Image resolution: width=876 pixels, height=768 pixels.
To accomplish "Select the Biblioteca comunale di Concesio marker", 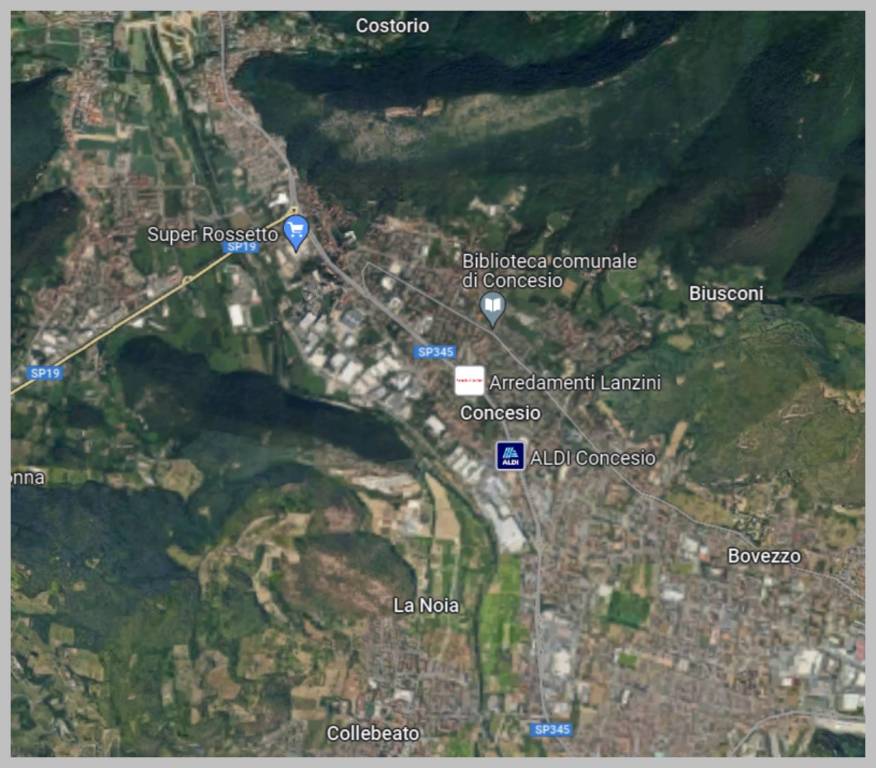I will [x=492, y=306].
